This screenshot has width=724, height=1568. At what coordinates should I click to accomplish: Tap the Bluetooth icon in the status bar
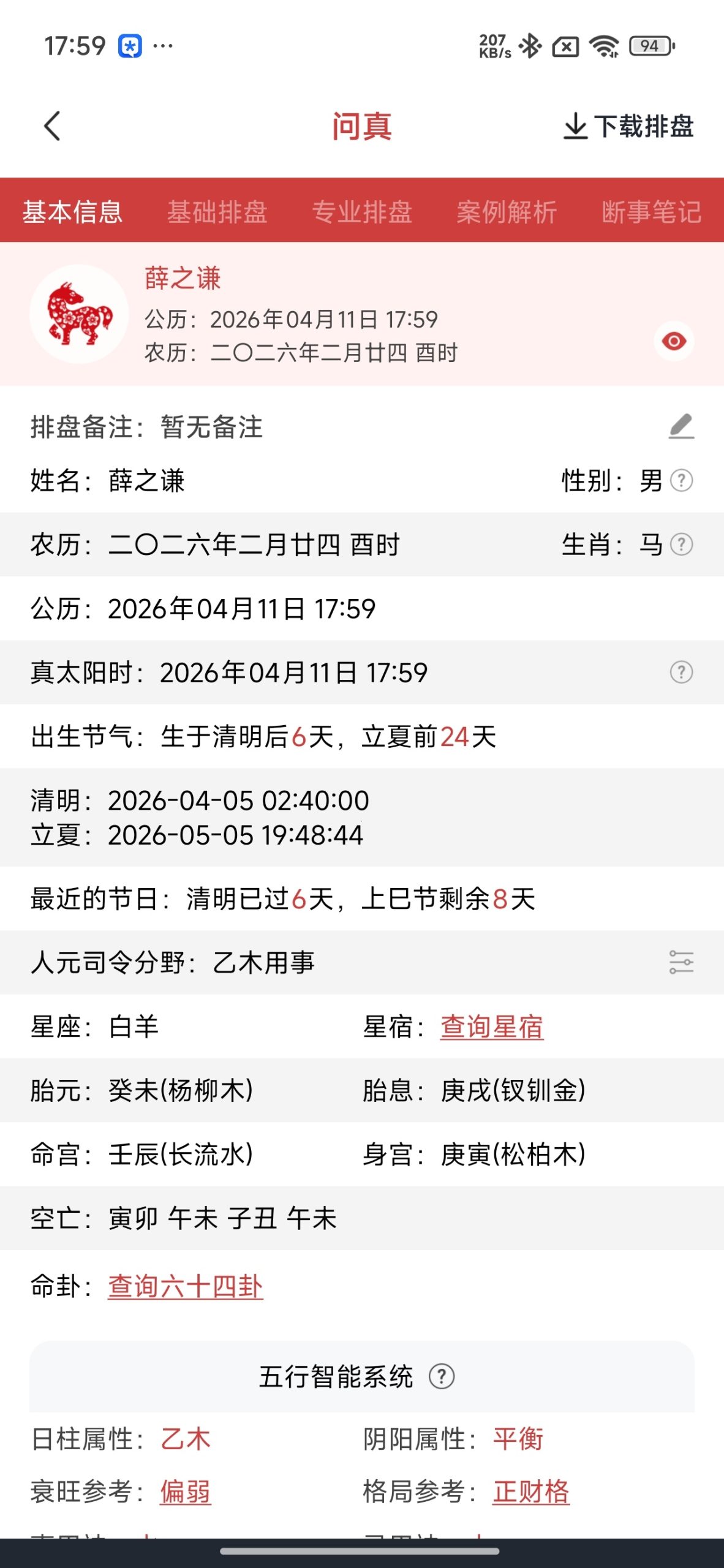(529, 45)
